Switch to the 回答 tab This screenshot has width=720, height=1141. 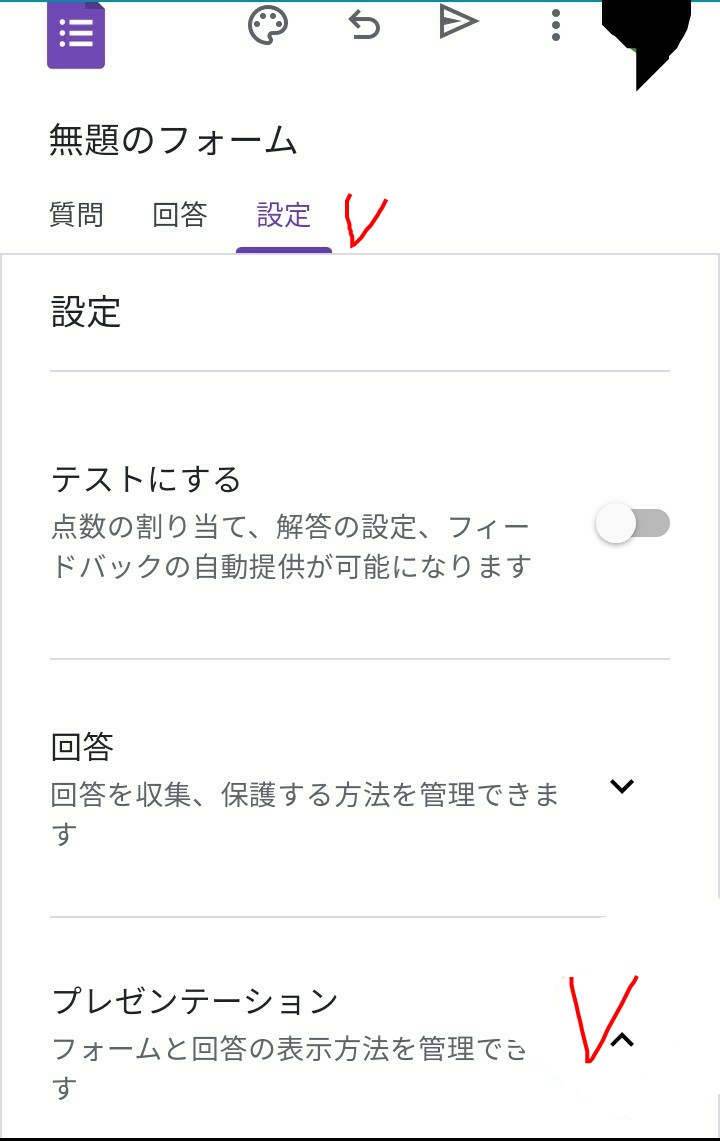(180, 215)
